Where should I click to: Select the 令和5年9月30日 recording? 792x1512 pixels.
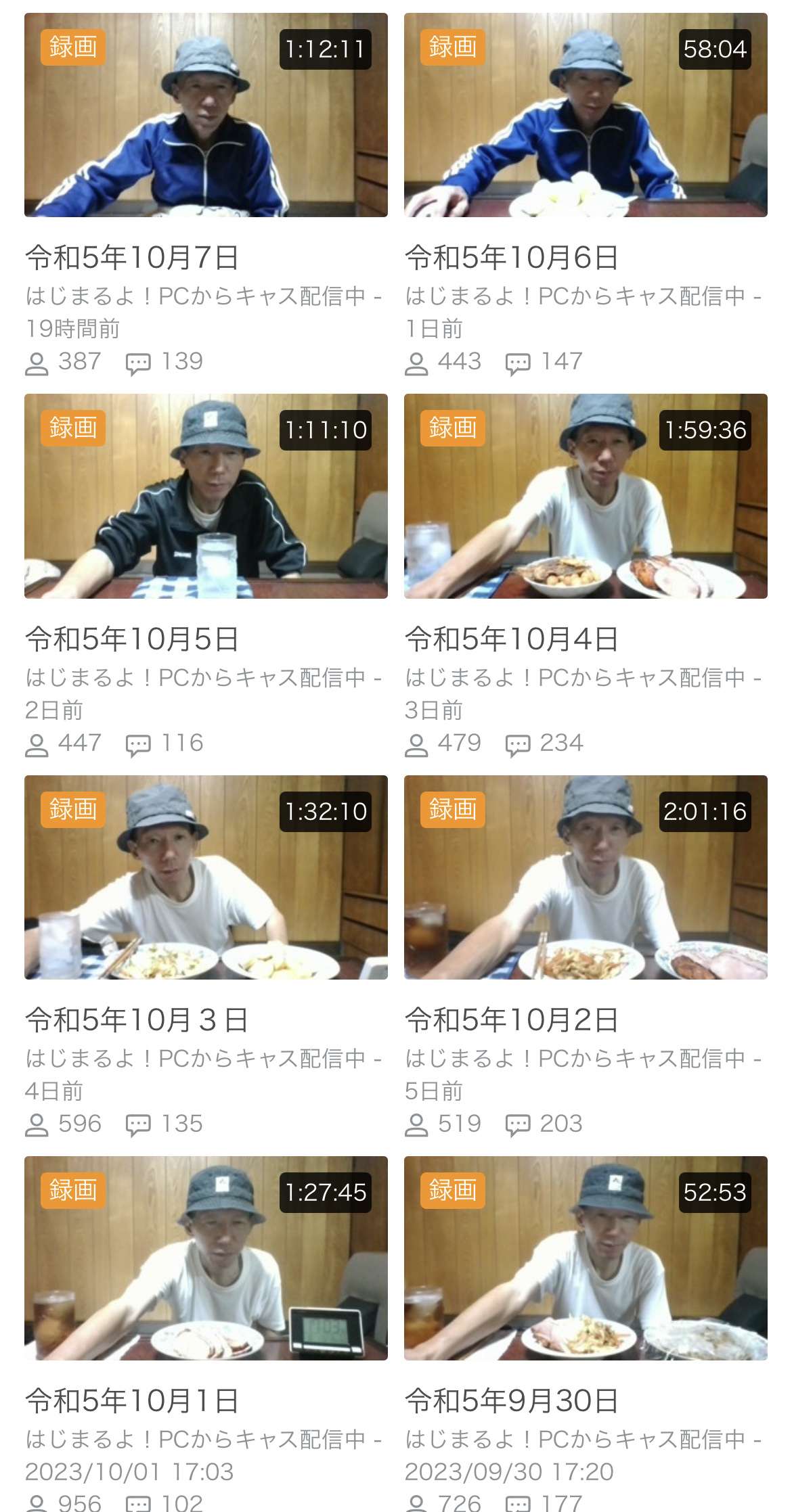(586, 1258)
